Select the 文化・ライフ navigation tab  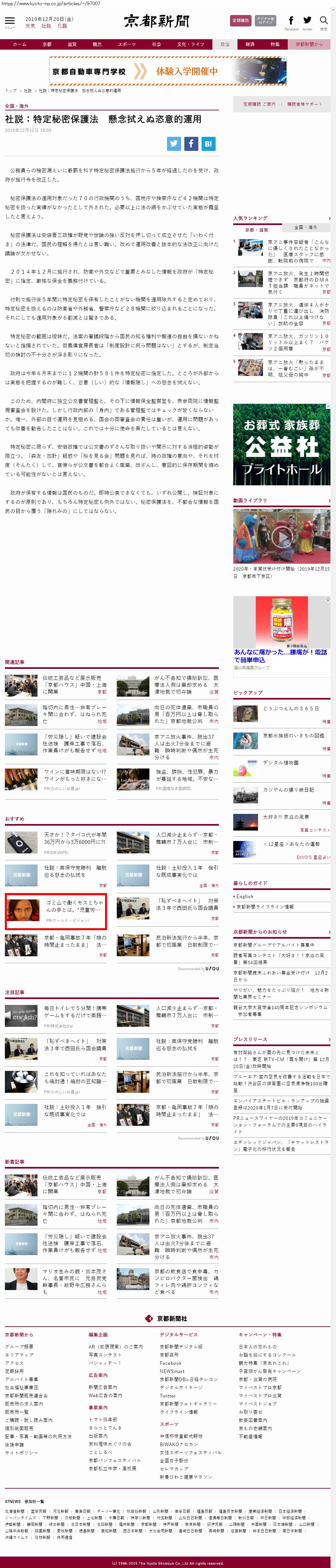(x=191, y=44)
